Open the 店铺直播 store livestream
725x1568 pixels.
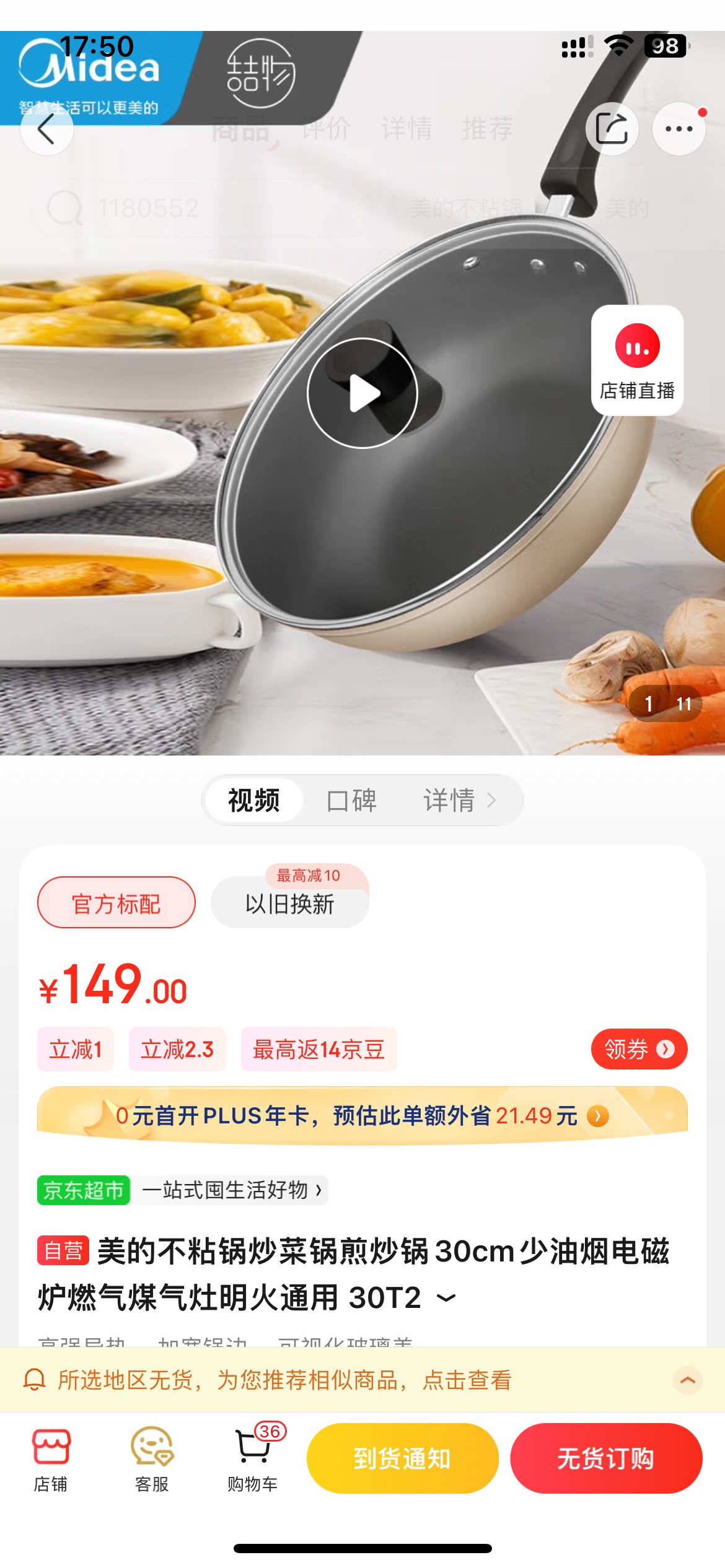(637, 360)
